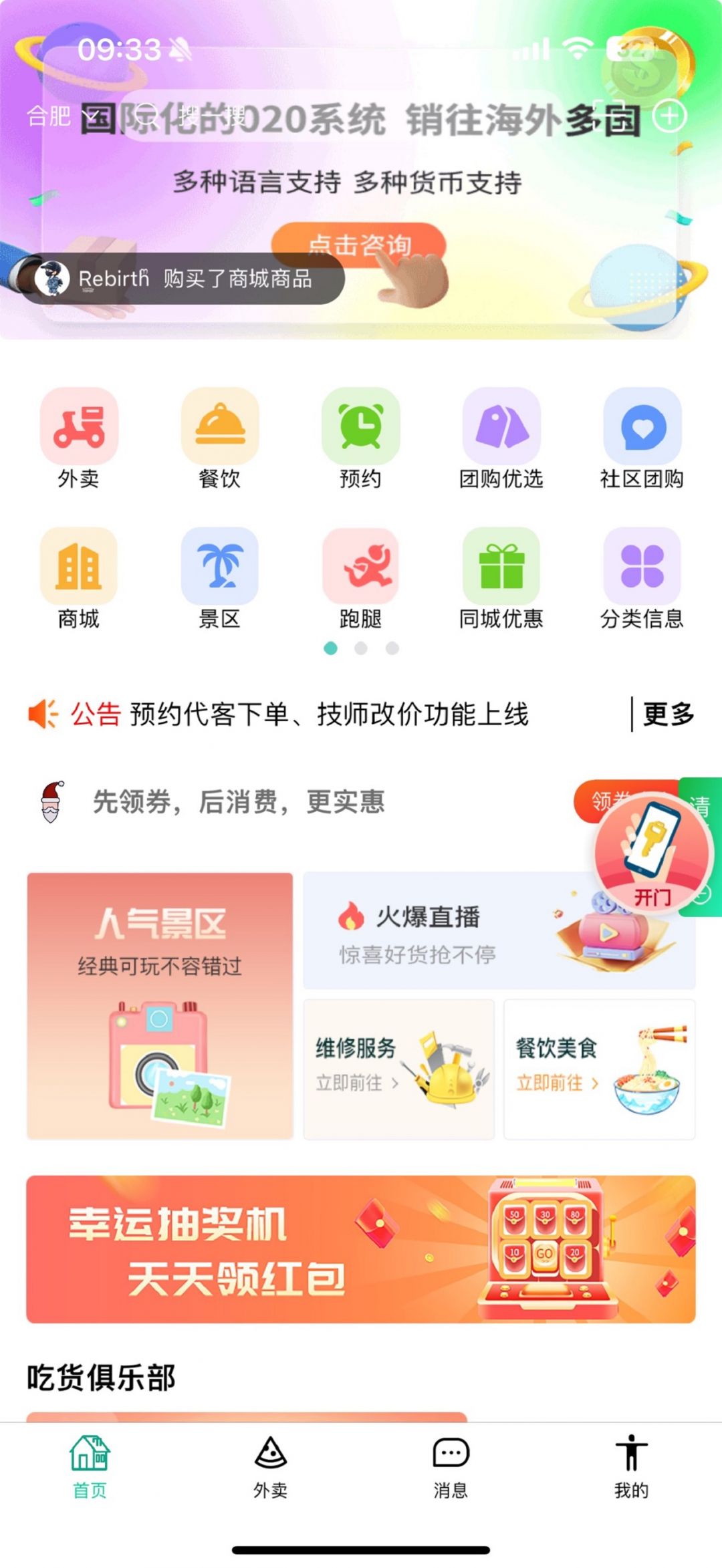Open the 幸运抽奖机 lucky draw banner

coord(361,1249)
